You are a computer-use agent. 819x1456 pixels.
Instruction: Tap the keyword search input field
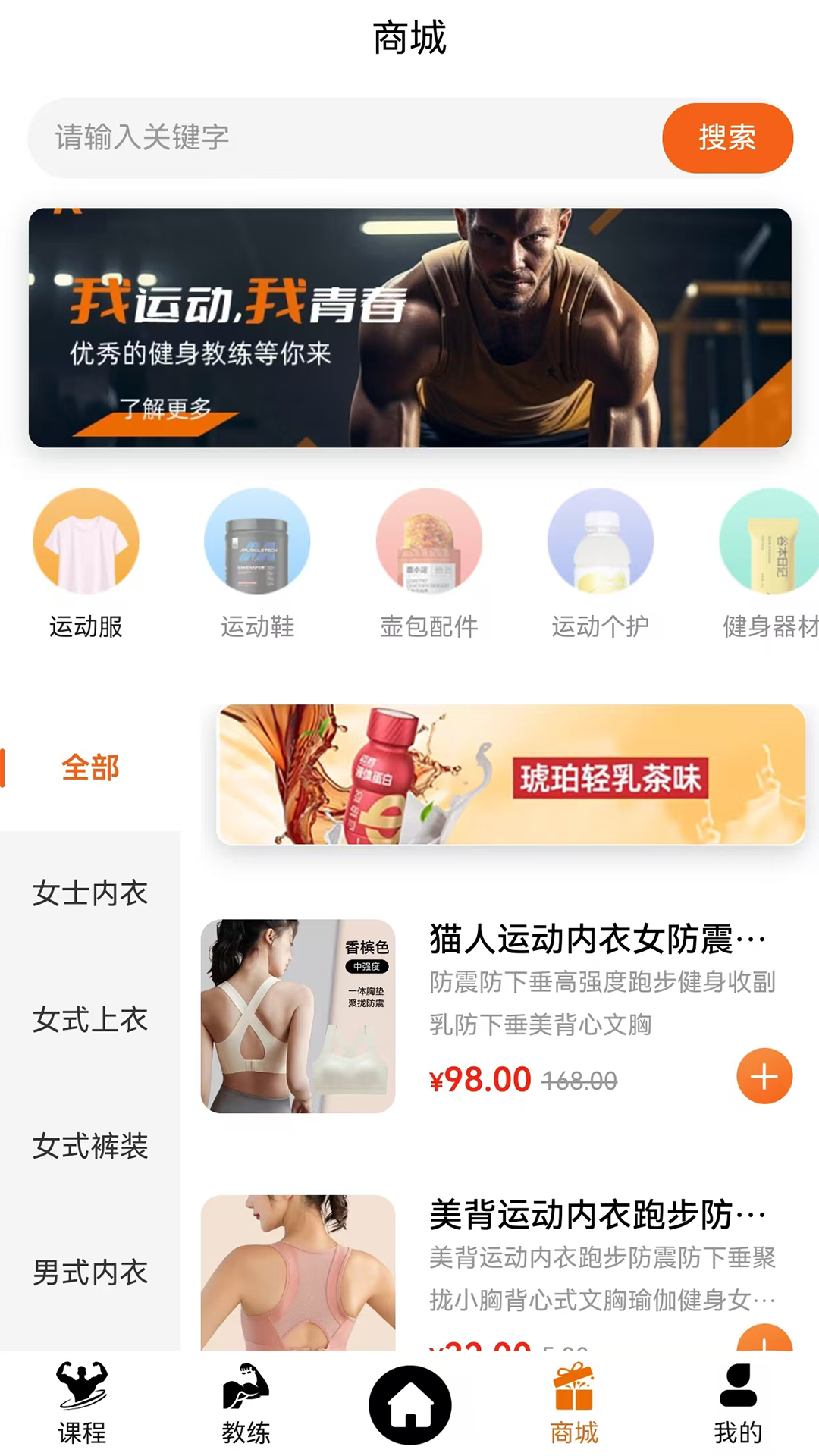pos(341,138)
